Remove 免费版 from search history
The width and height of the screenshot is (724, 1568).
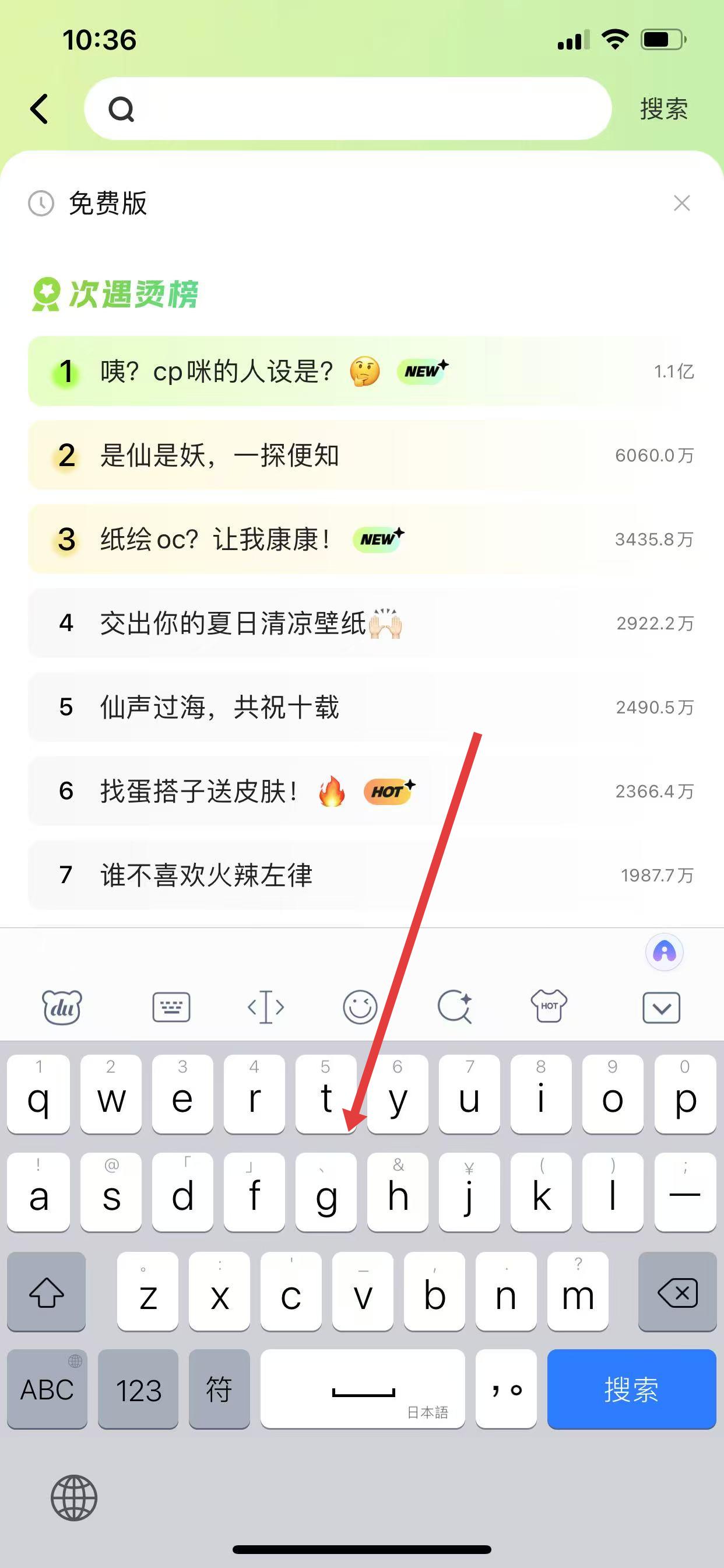click(x=681, y=204)
